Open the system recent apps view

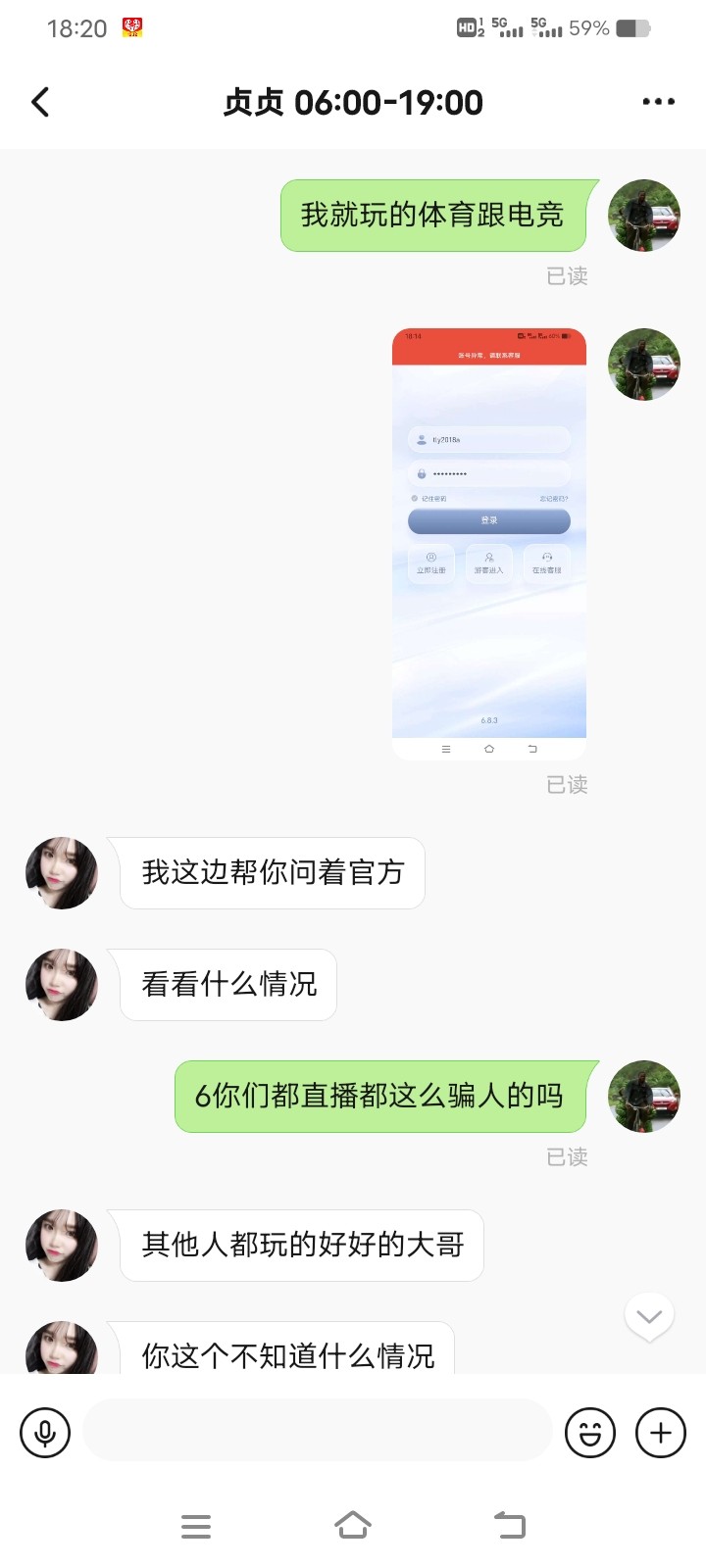[x=196, y=1526]
